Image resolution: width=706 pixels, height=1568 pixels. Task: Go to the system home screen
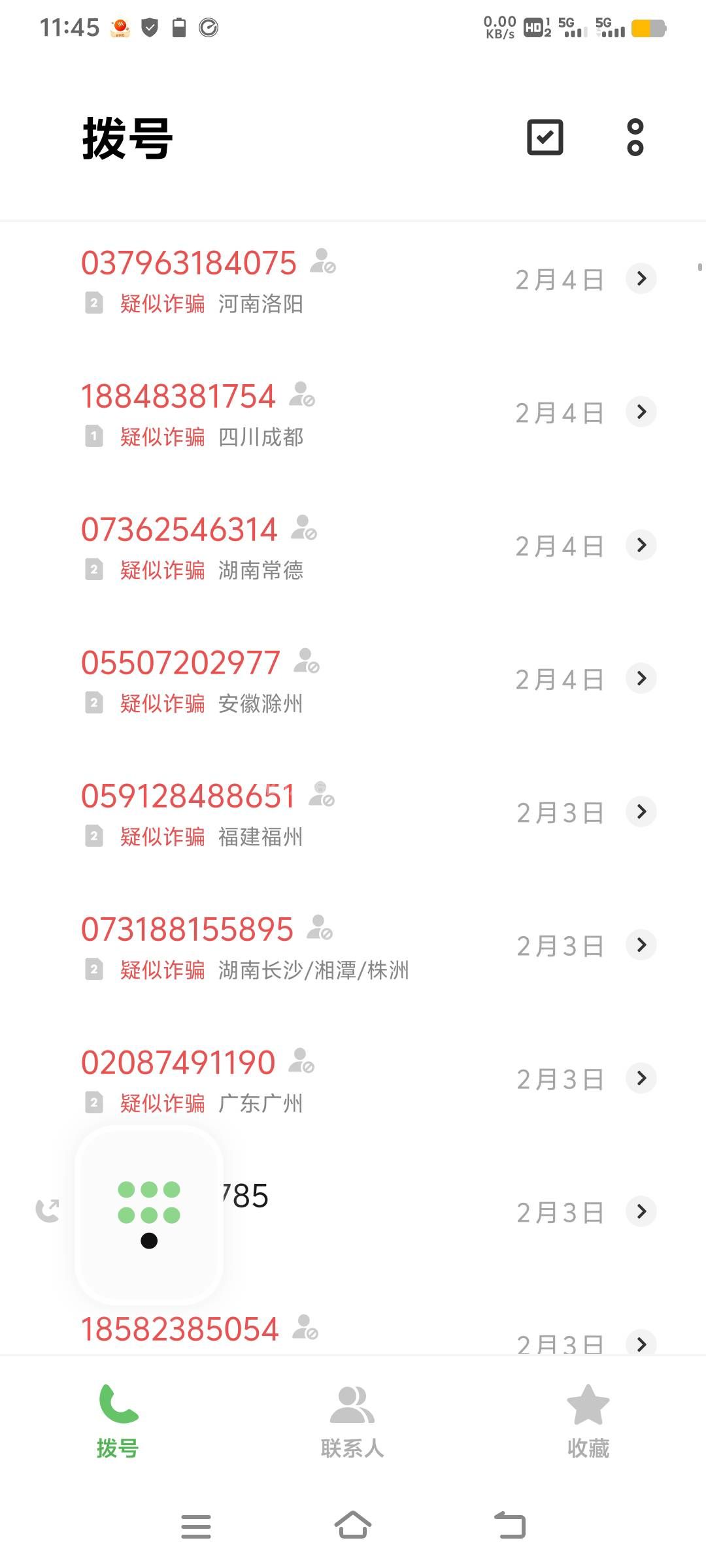[x=353, y=1526]
